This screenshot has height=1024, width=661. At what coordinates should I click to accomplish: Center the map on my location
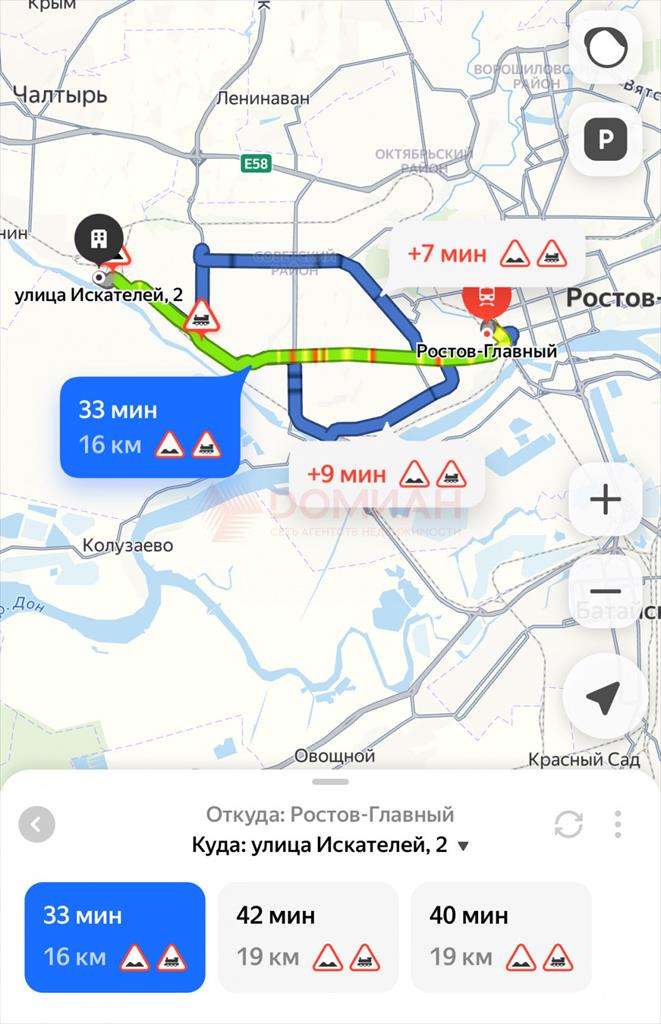603,697
